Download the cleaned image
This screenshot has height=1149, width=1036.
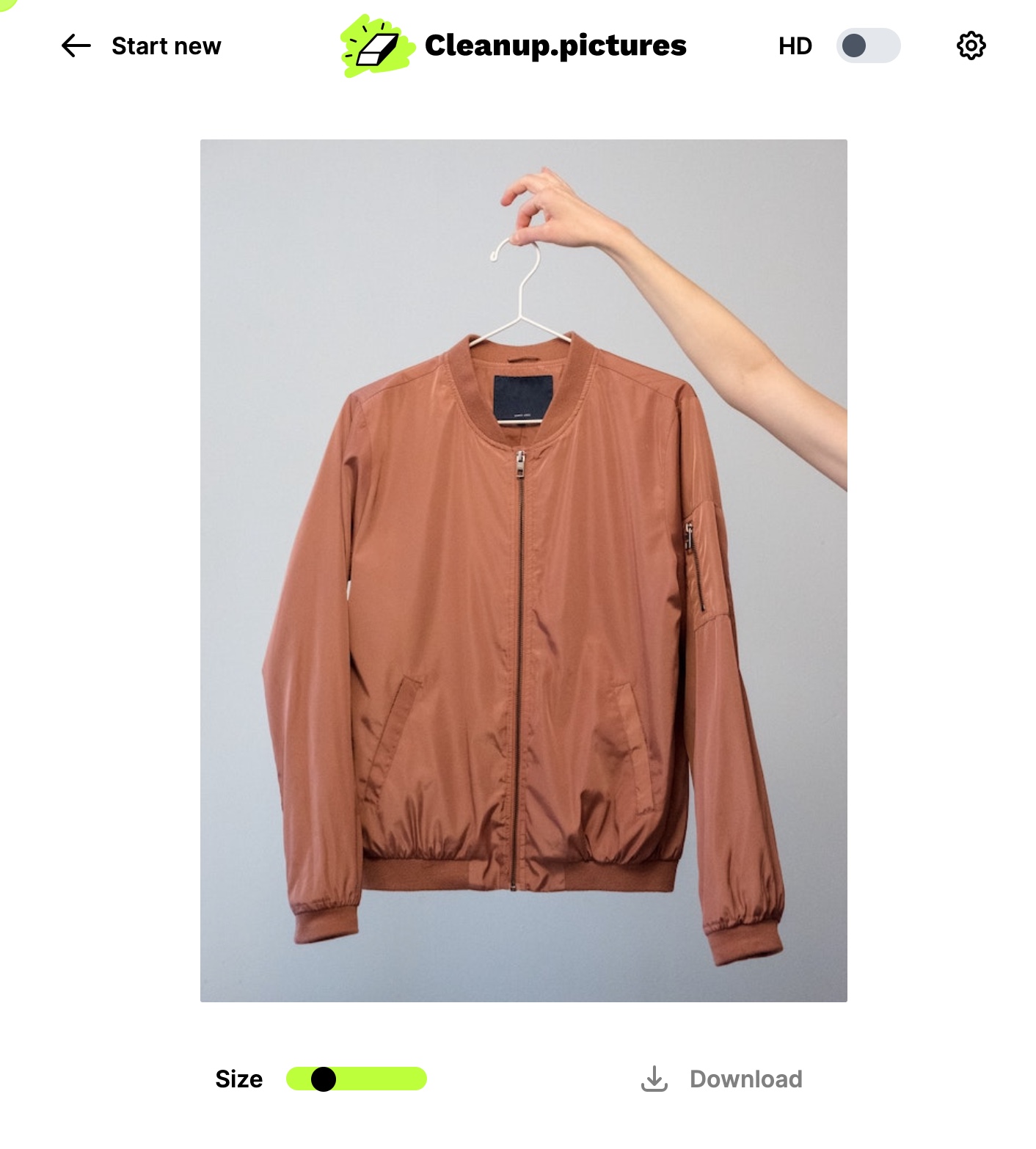click(722, 1079)
